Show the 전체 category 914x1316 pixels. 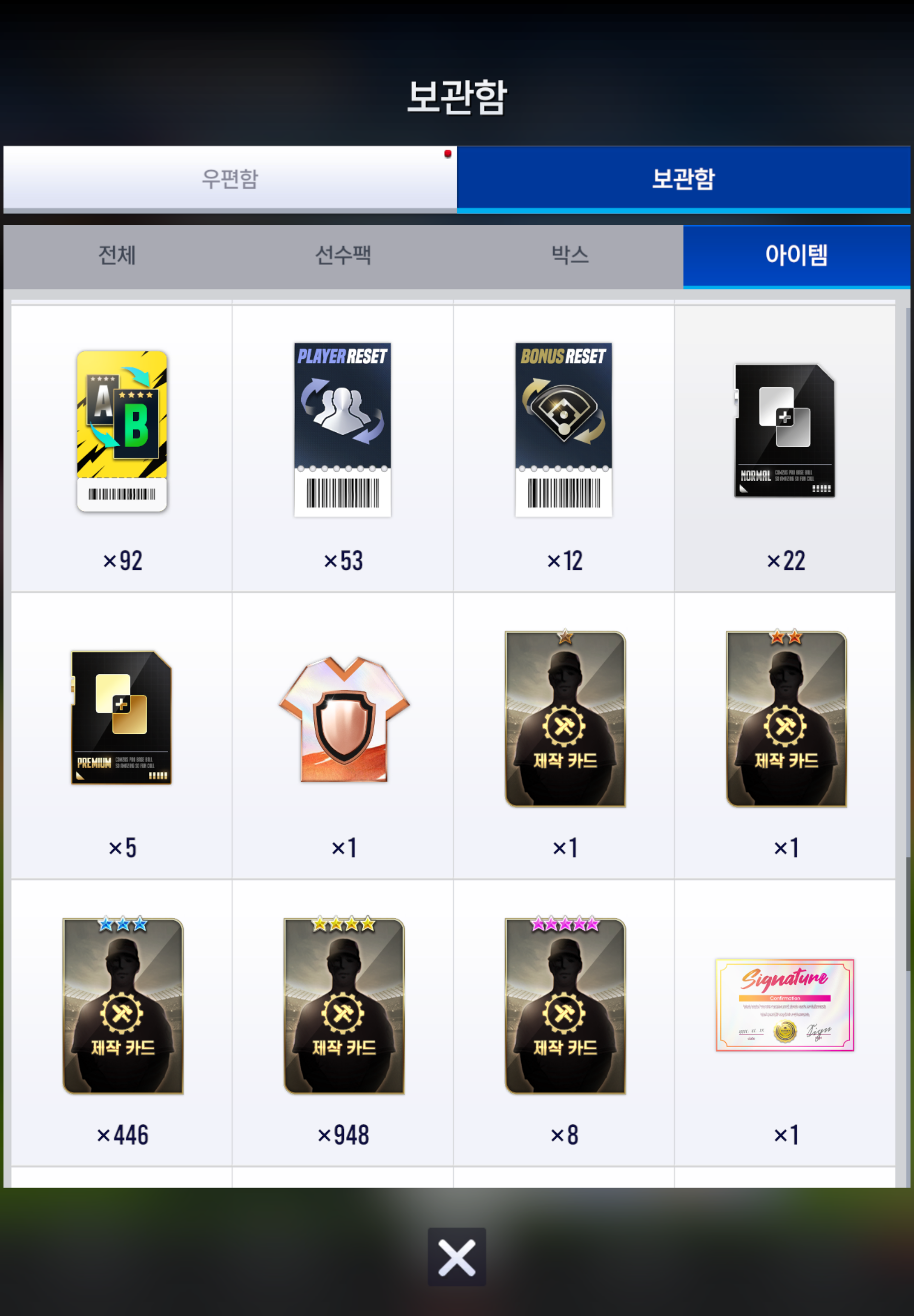(117, 255)
